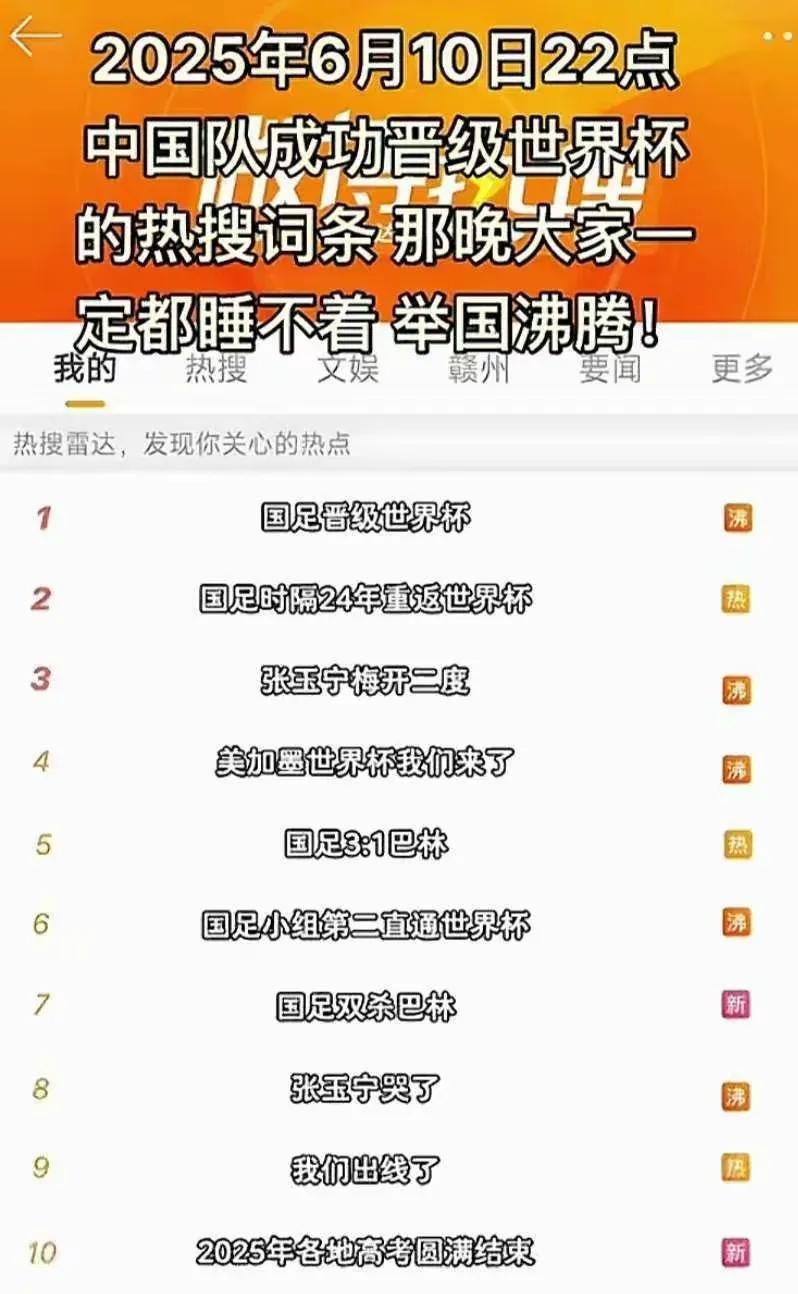Switch to the 热搜 tab

pos(216,369)
